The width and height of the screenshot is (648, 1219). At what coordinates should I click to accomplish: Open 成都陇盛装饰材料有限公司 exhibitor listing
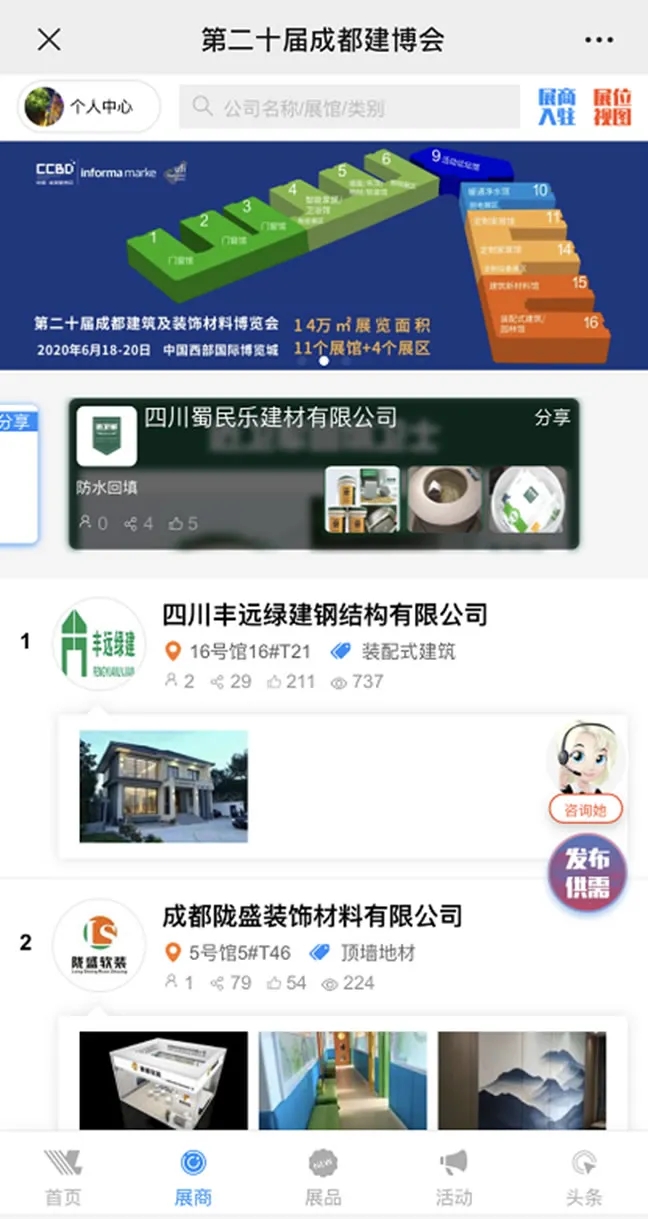pos(312,915)
